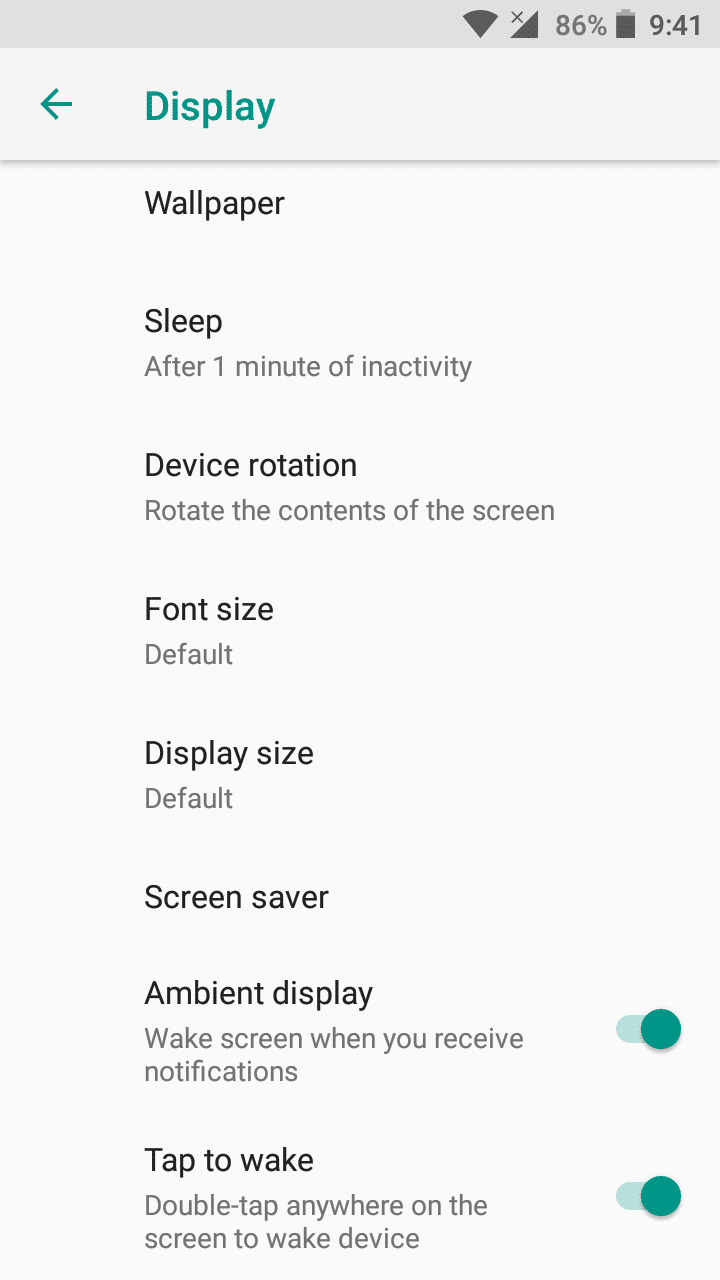Open Sleep timeout setting
This screenshot has height=1280, width=720.
pos(307,343)
